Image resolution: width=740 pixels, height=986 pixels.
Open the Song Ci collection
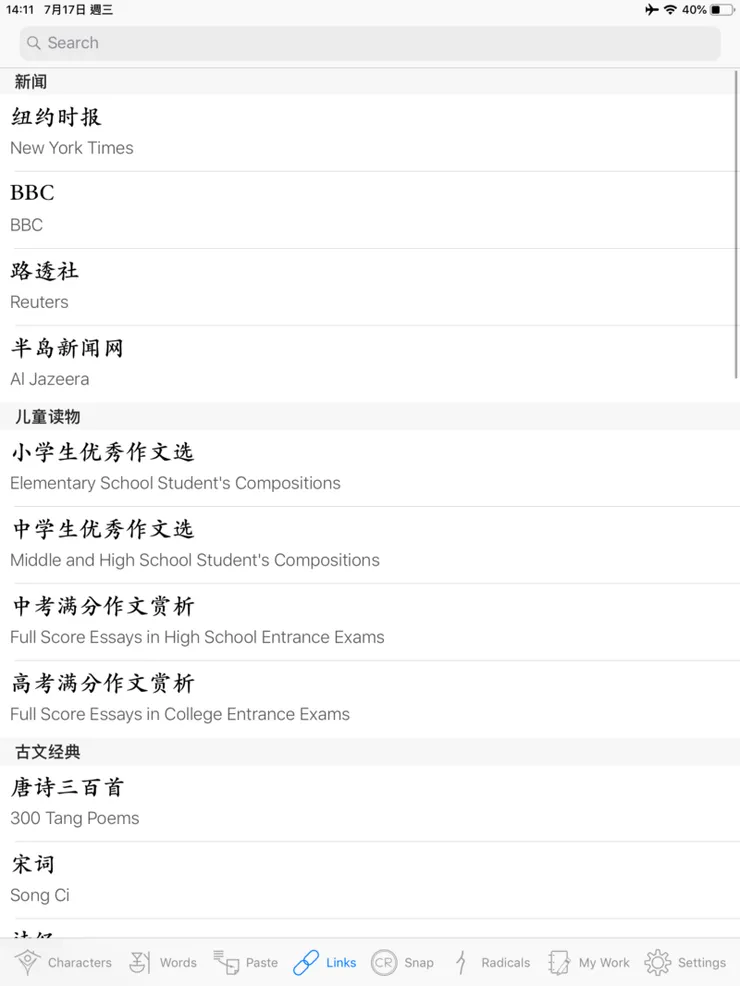point(370,878)
